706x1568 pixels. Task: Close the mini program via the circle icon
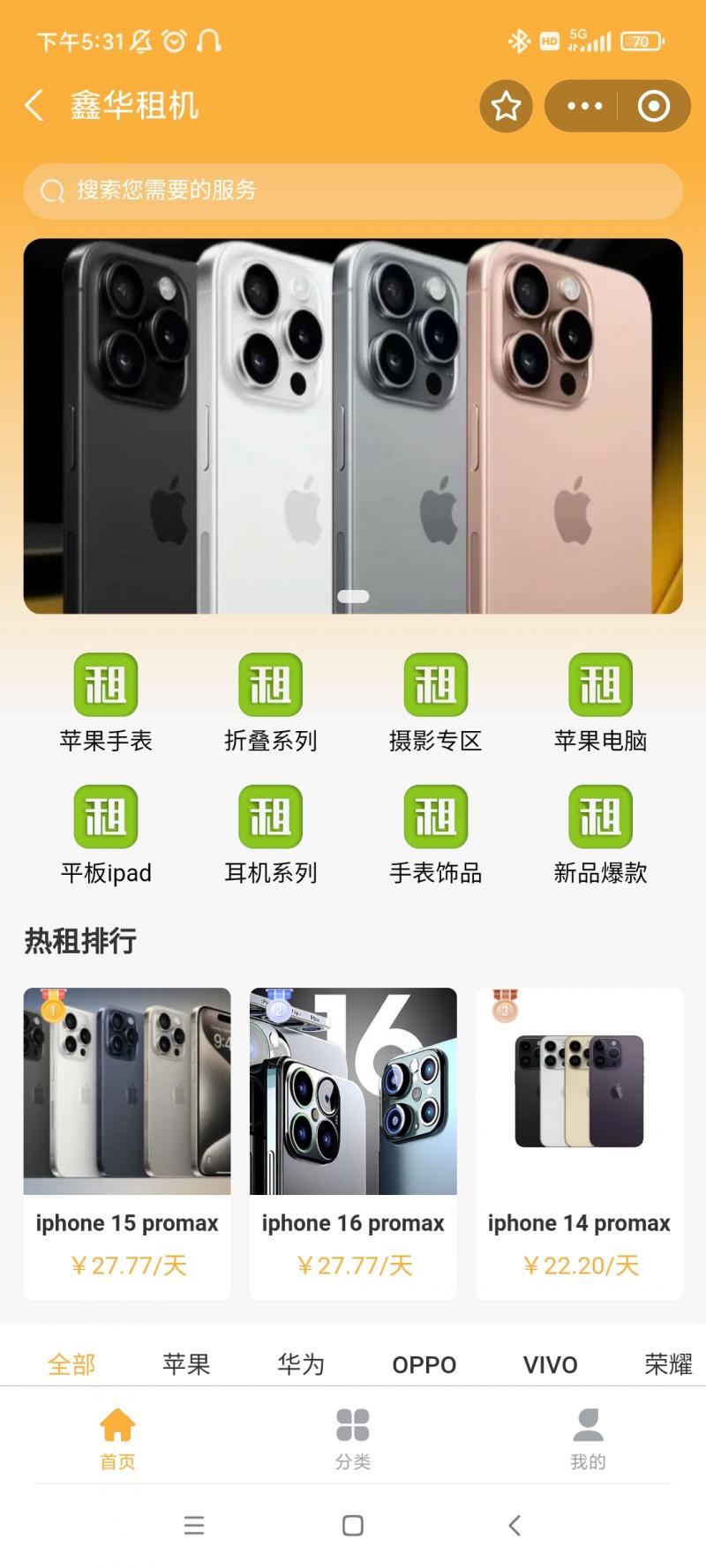(653, 107)
